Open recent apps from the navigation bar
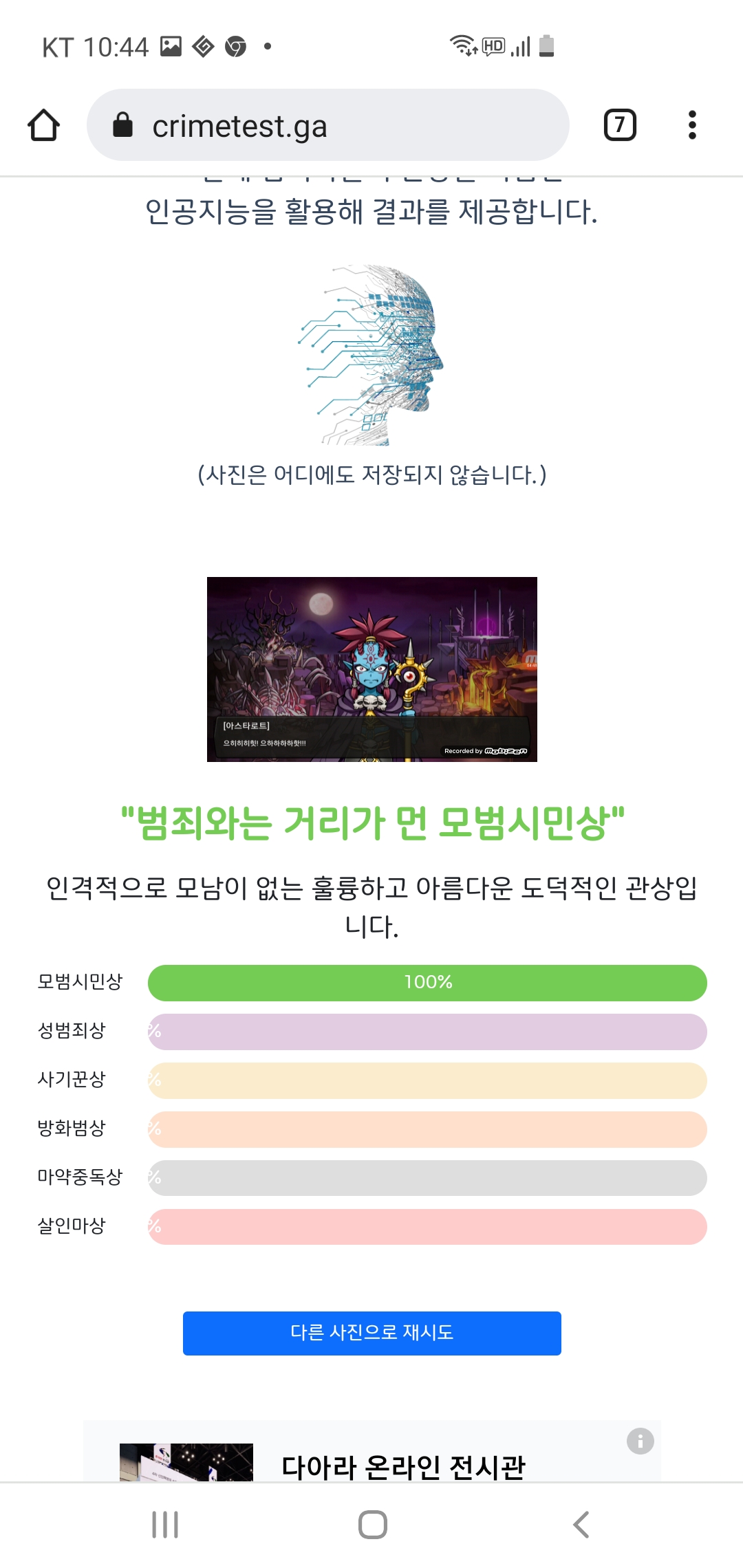The width and height of the screenshot is (743, 1568). coord(165,1524)
